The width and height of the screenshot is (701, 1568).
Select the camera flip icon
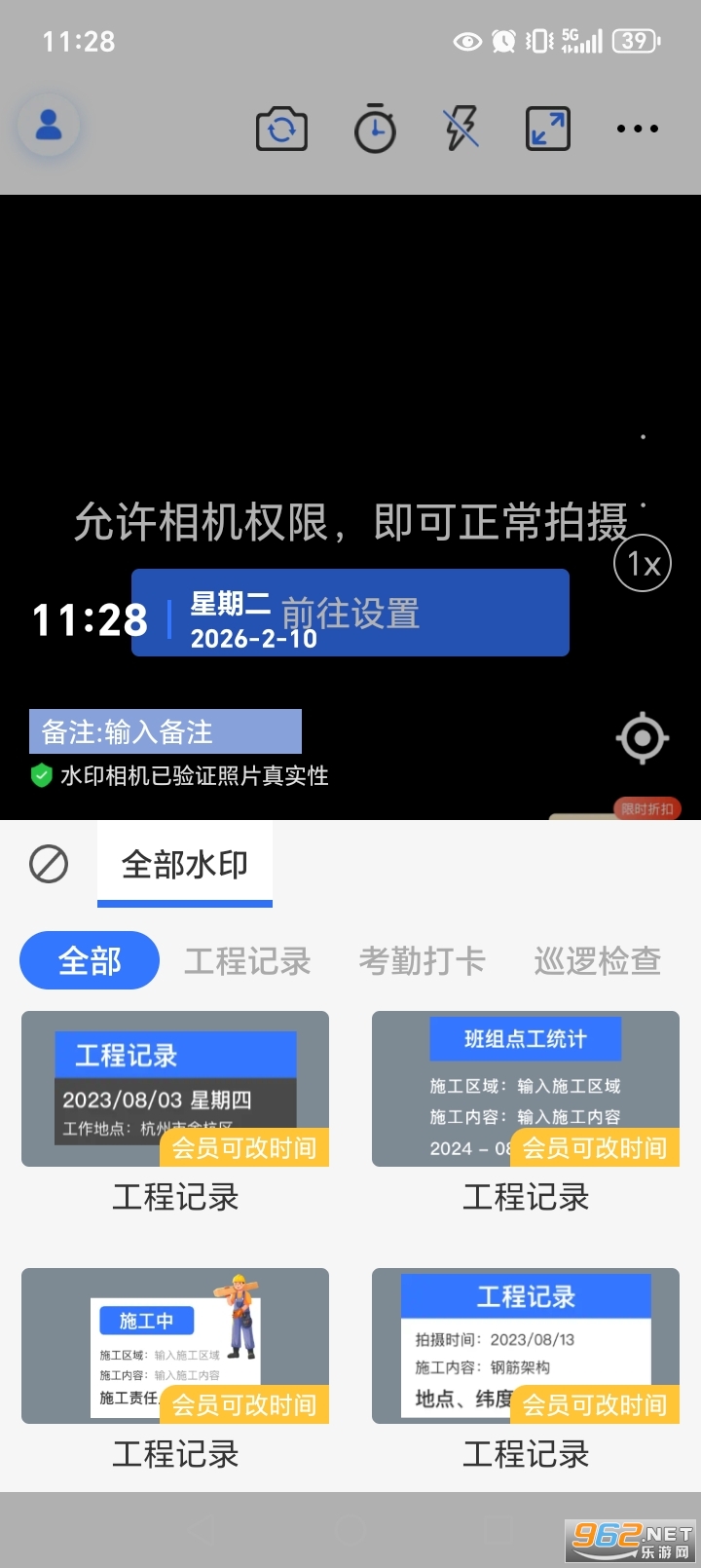coord(280,128)
